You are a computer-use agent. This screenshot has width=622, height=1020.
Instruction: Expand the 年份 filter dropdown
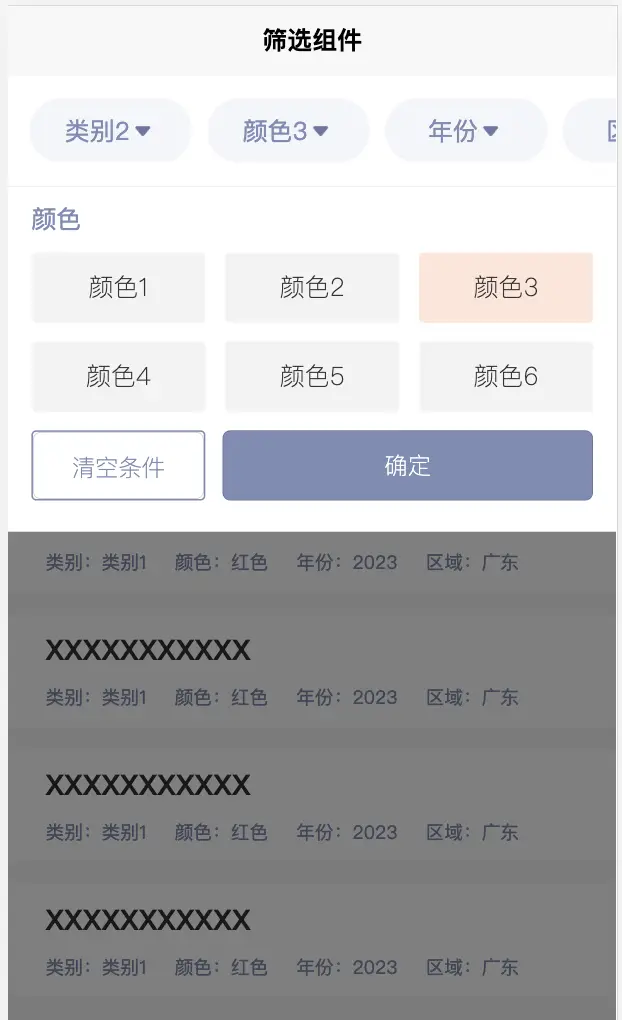tap(465, 131)
